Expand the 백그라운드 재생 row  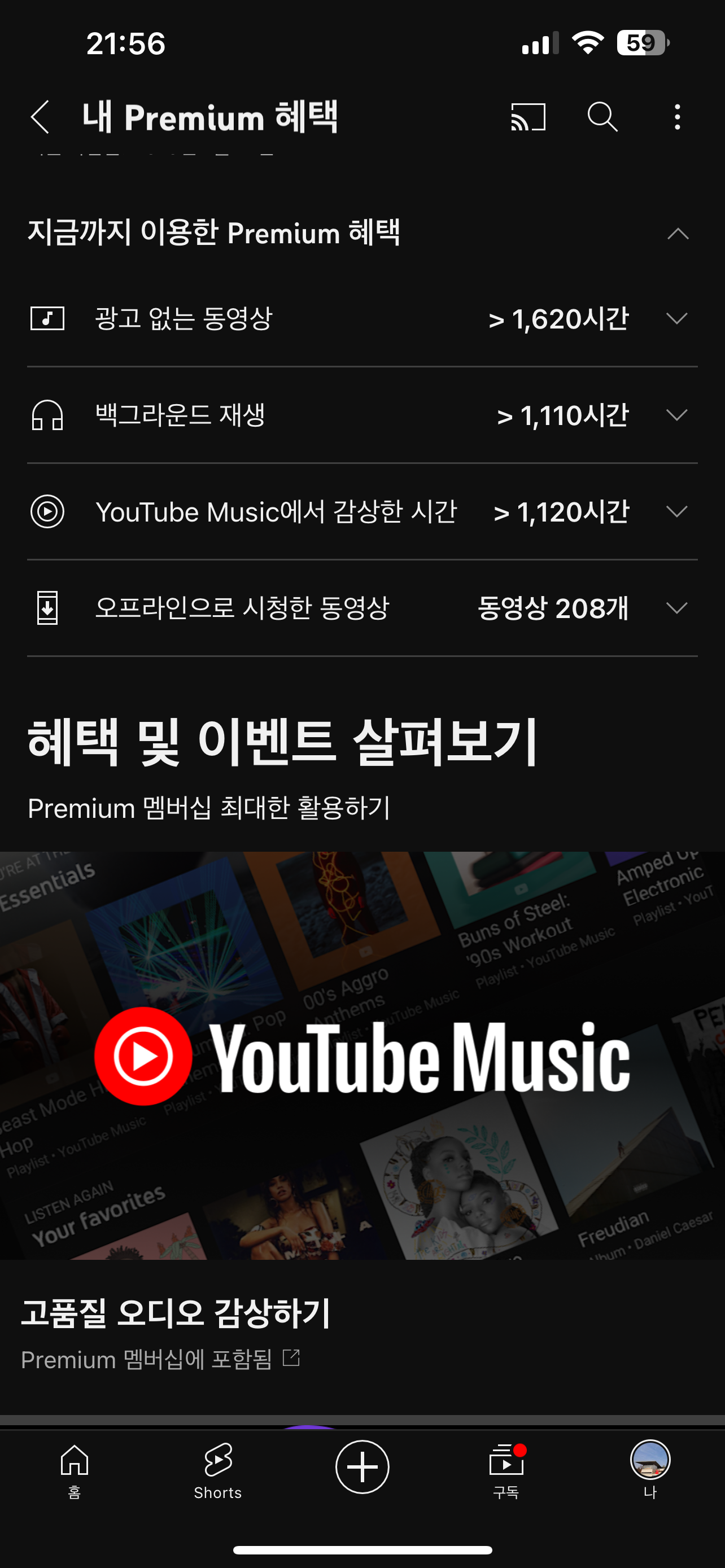[676, 415]
